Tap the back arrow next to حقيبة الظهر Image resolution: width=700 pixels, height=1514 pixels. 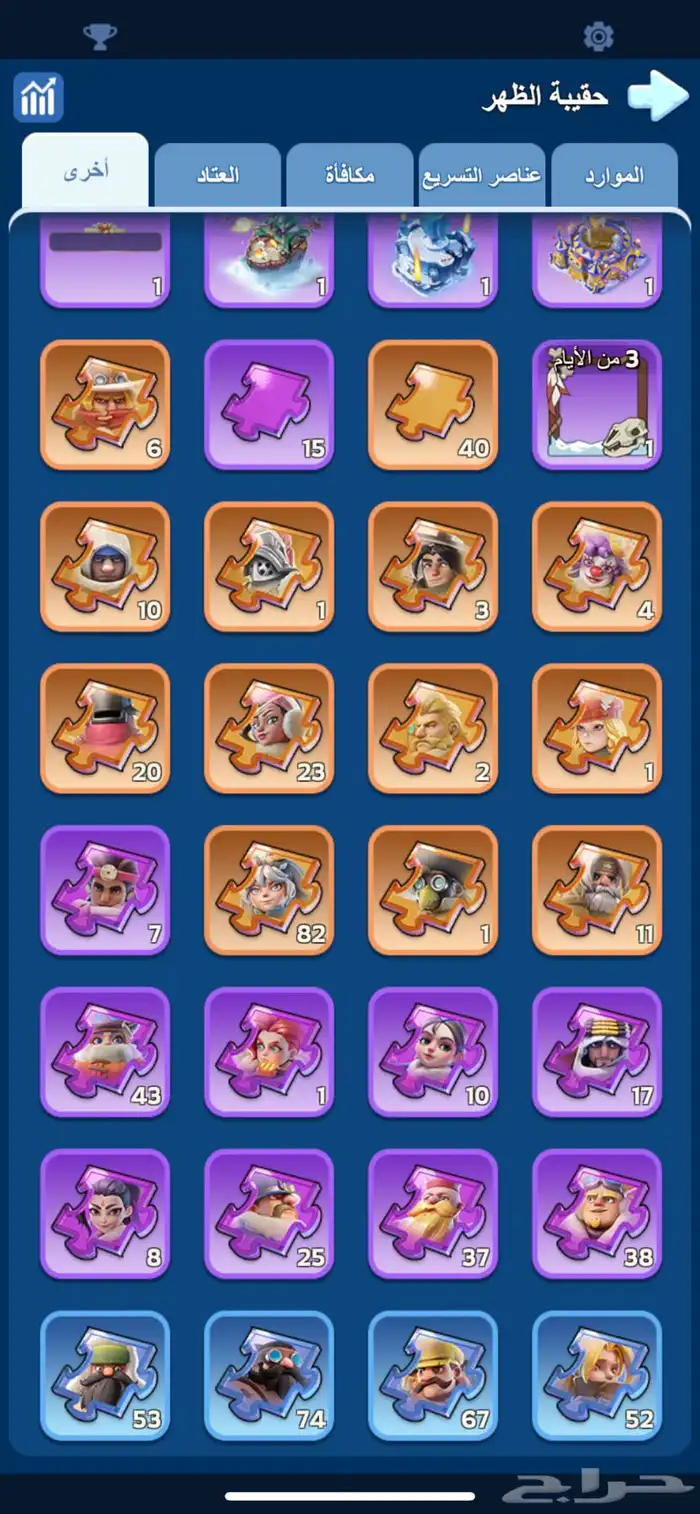pos(658,96)
